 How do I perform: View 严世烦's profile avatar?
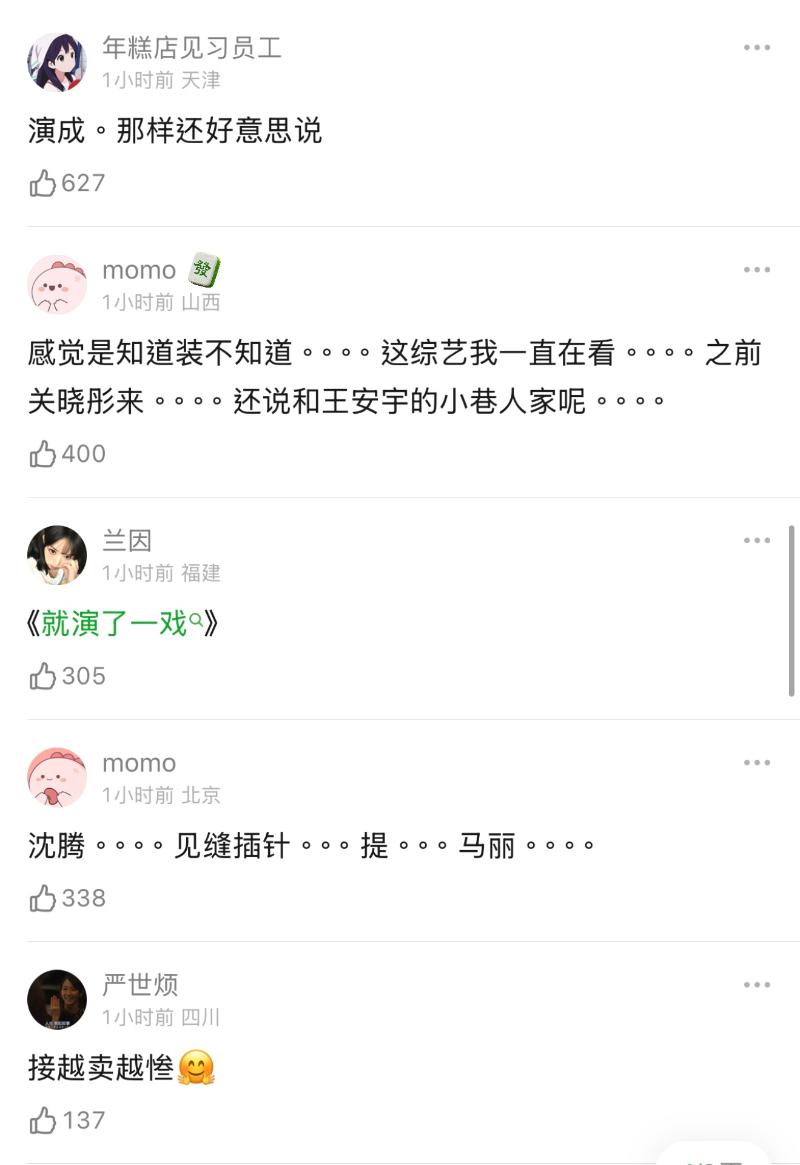tap(57, 999)
